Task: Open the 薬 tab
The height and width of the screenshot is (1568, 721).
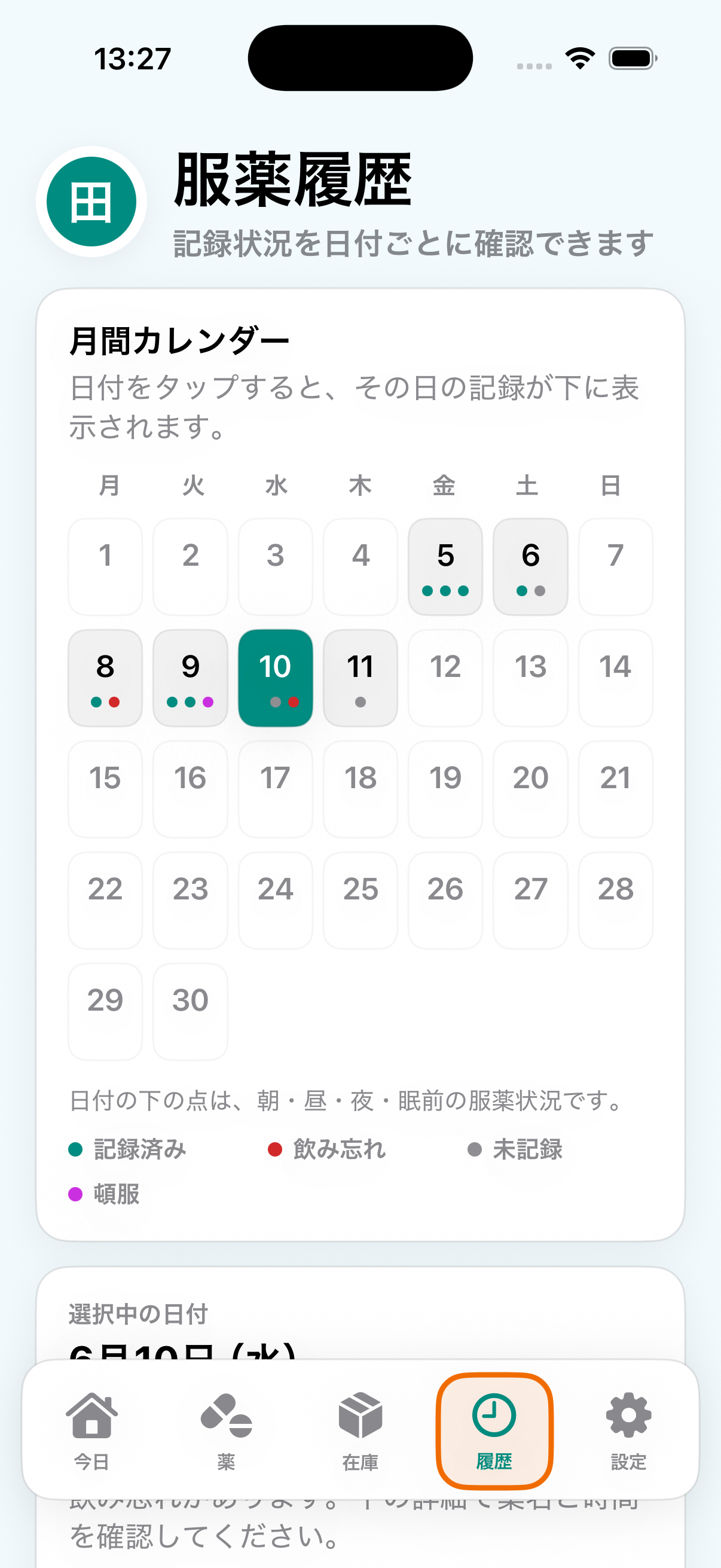Action: [x=226, y=1431]
